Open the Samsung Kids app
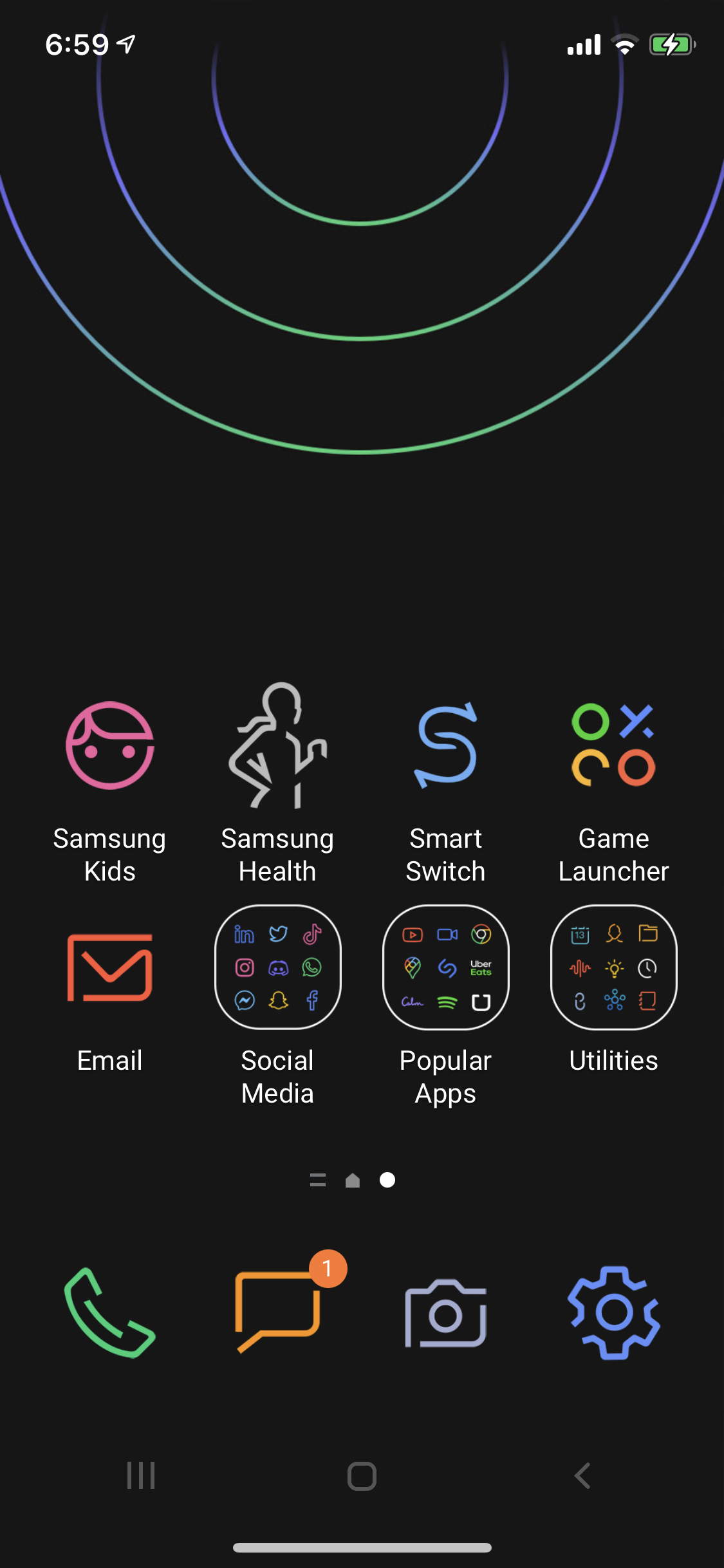 [x=109, y=745]
